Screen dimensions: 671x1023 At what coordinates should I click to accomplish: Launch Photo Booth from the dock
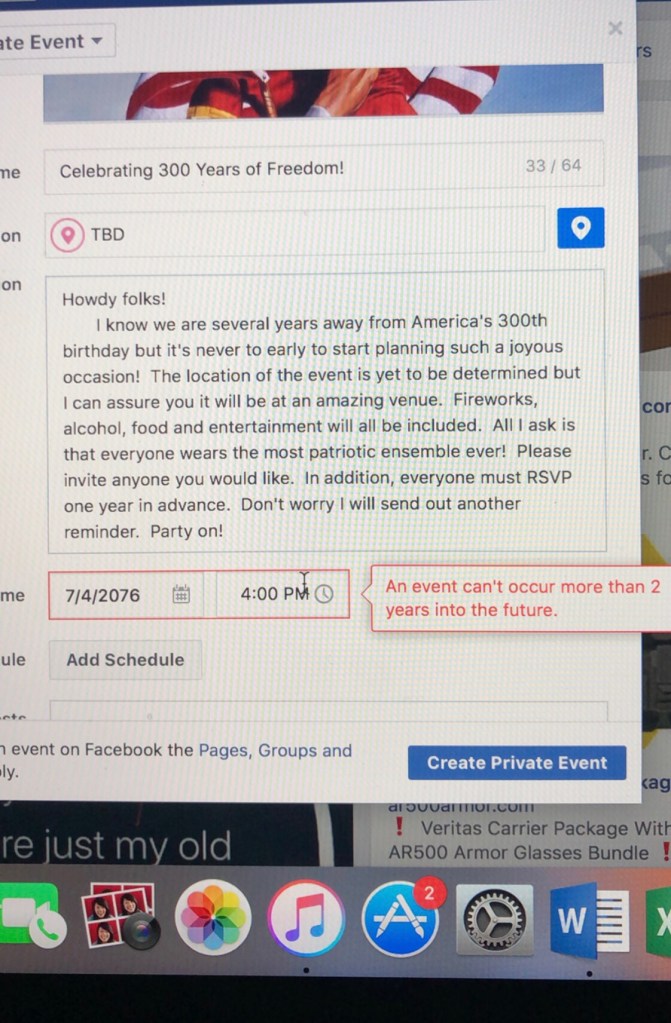pyautogui.click(x=120, y=916)
